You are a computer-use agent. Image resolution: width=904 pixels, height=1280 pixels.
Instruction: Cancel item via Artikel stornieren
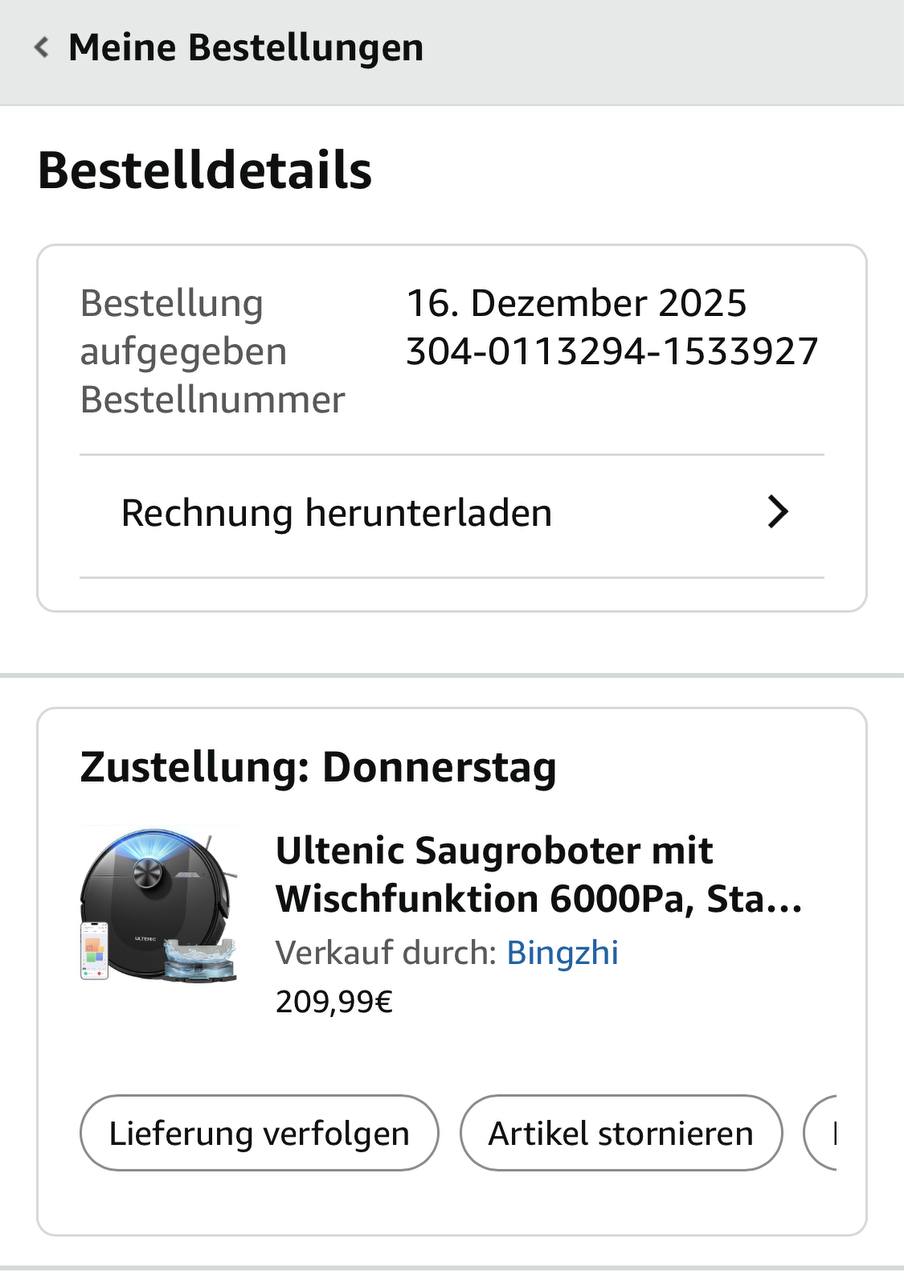(x=620, y=1134)
